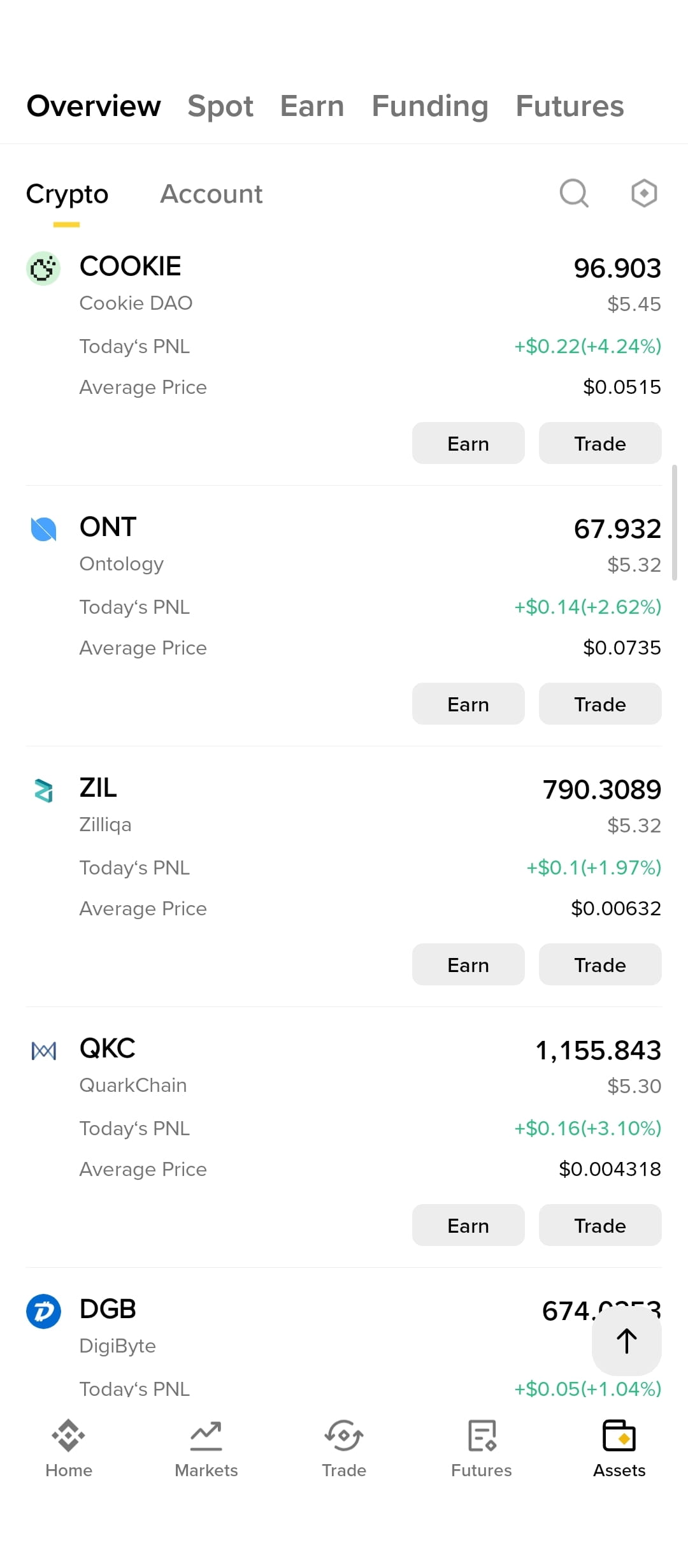Open the Funding tab
This screenshot has width=688, height=1568.
point(430,106)
